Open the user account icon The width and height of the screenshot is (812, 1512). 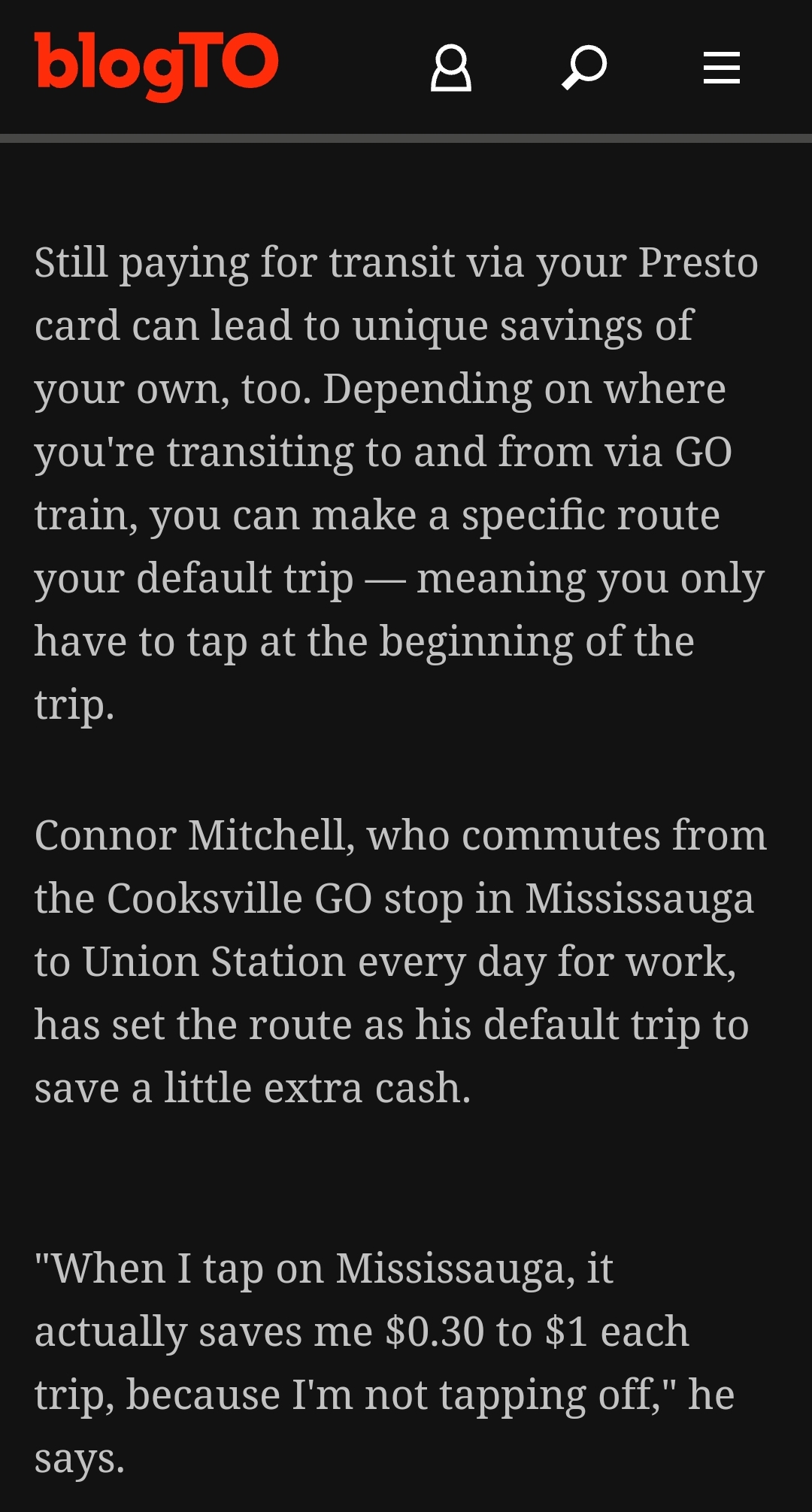[451, 68]
